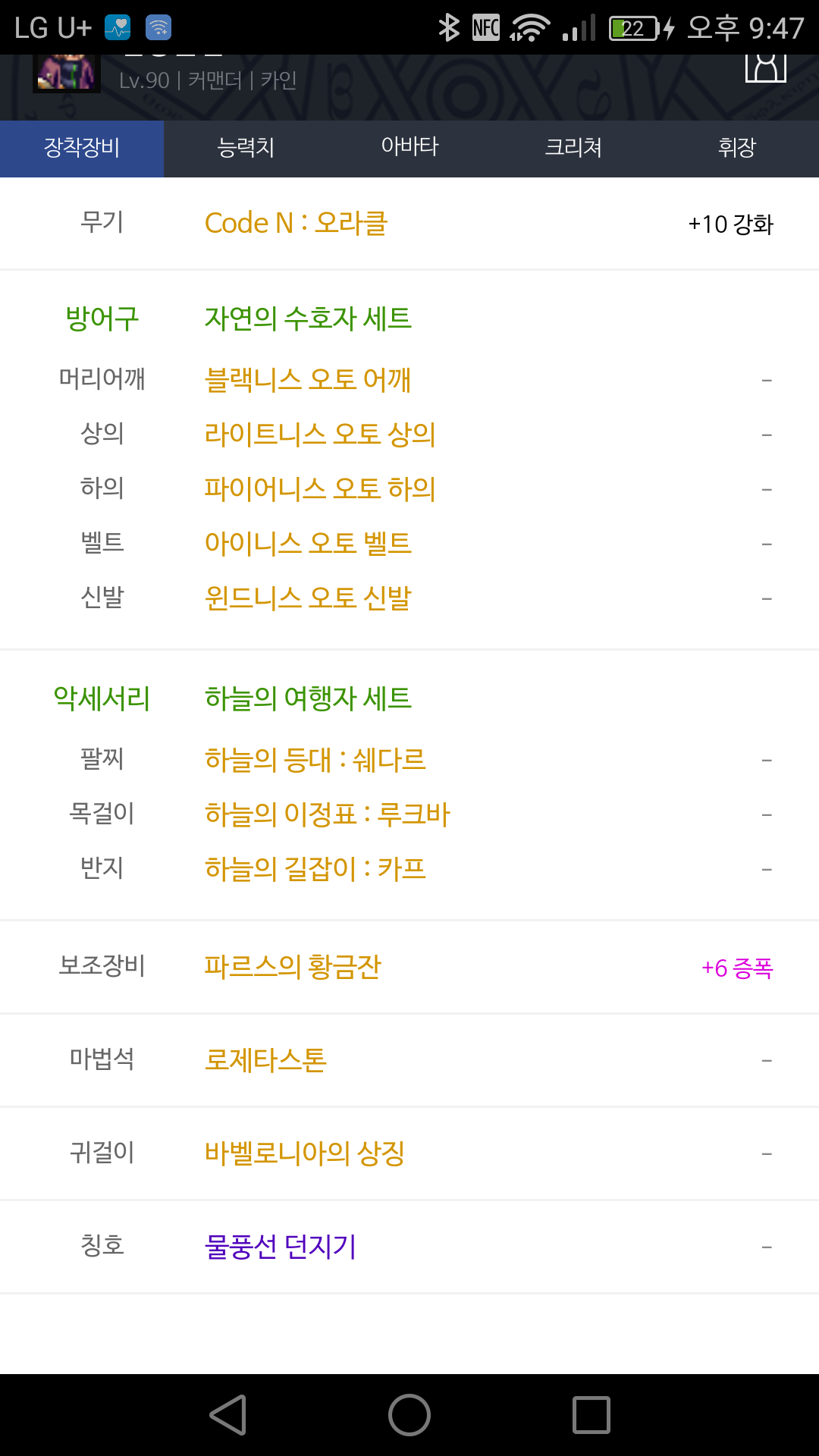View the 로제타스톤 magic stone

pos(265,1060)
